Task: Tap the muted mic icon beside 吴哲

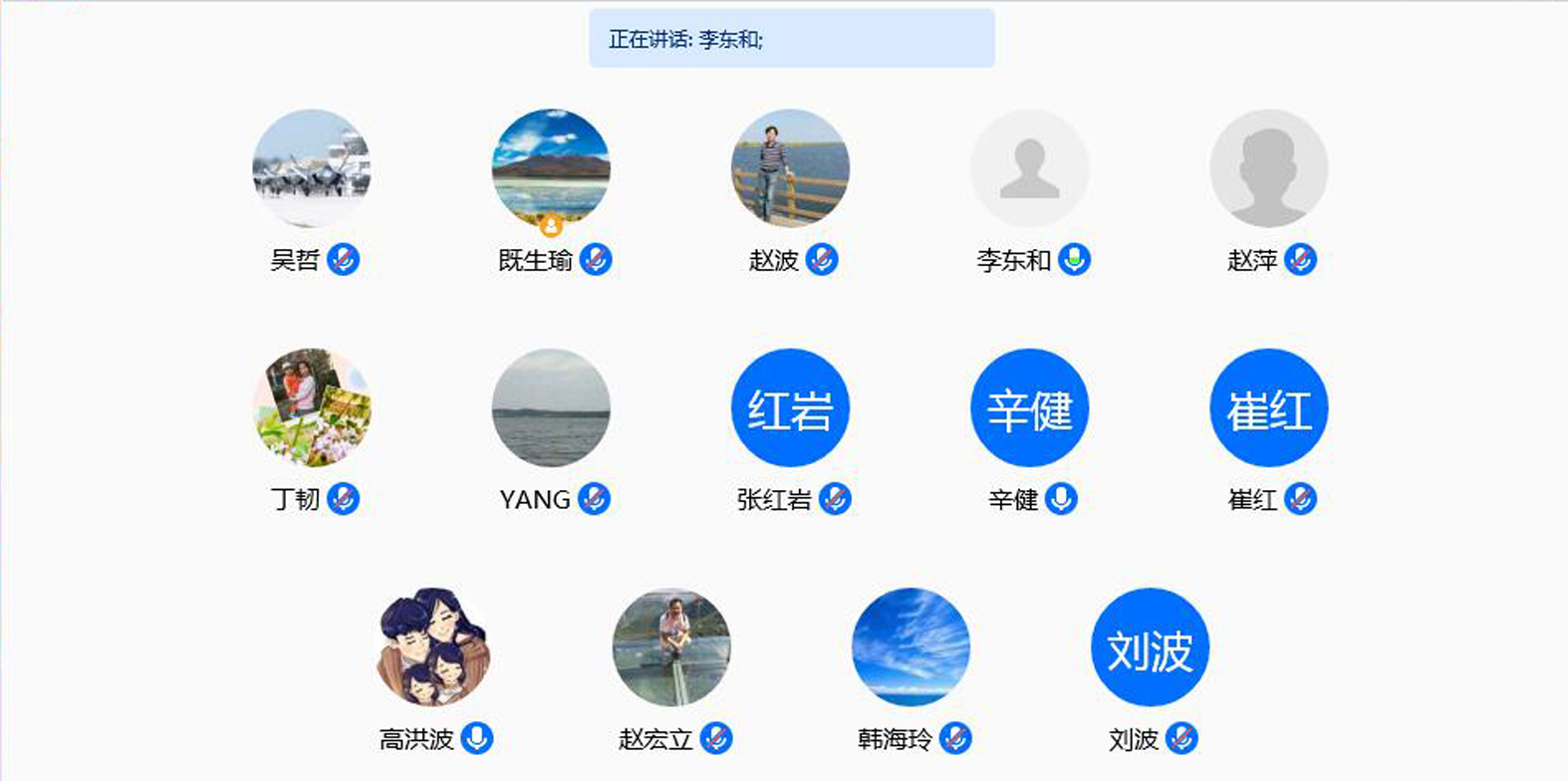Action: point(344,260)
